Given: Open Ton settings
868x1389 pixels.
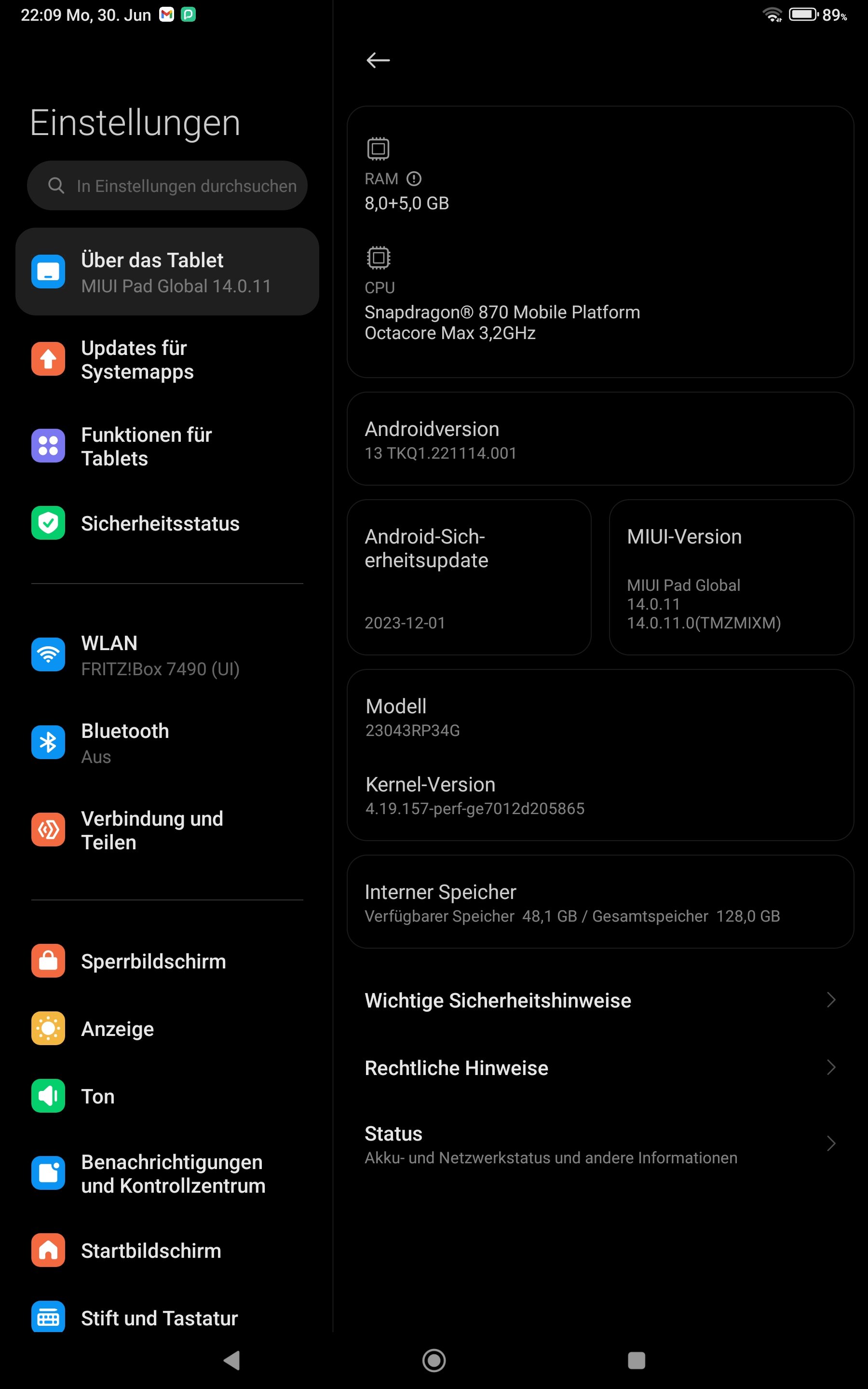Looking at the screenshot, I should click(x=167, y=1096).
